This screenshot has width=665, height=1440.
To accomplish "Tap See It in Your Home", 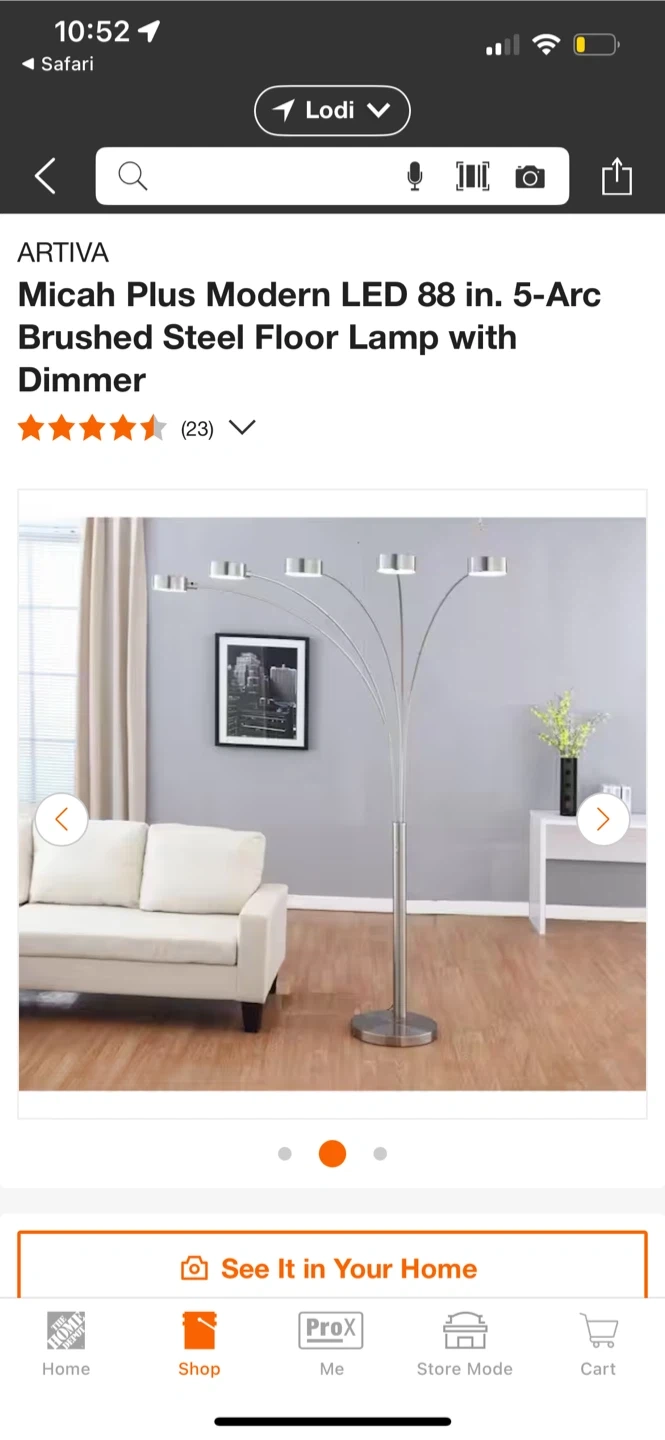I will [332, 1267].
